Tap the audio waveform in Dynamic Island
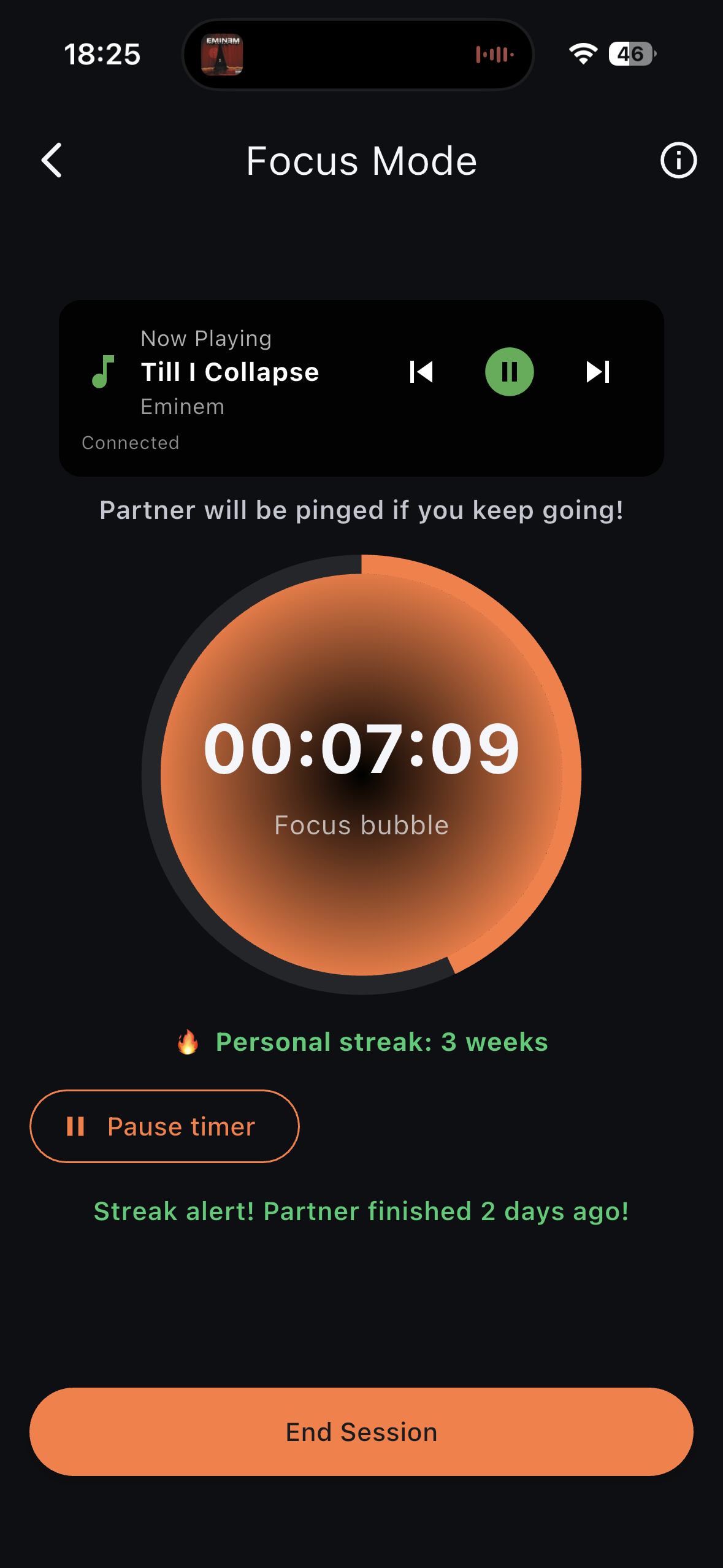 pyautogui.click(x=494, y=54)
